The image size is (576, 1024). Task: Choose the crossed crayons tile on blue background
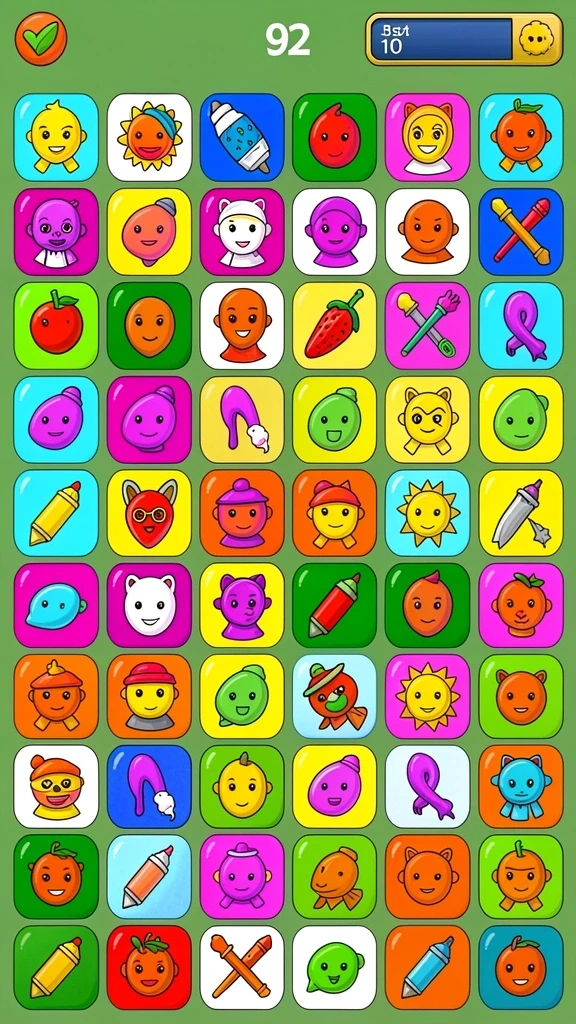coord(520,232)
